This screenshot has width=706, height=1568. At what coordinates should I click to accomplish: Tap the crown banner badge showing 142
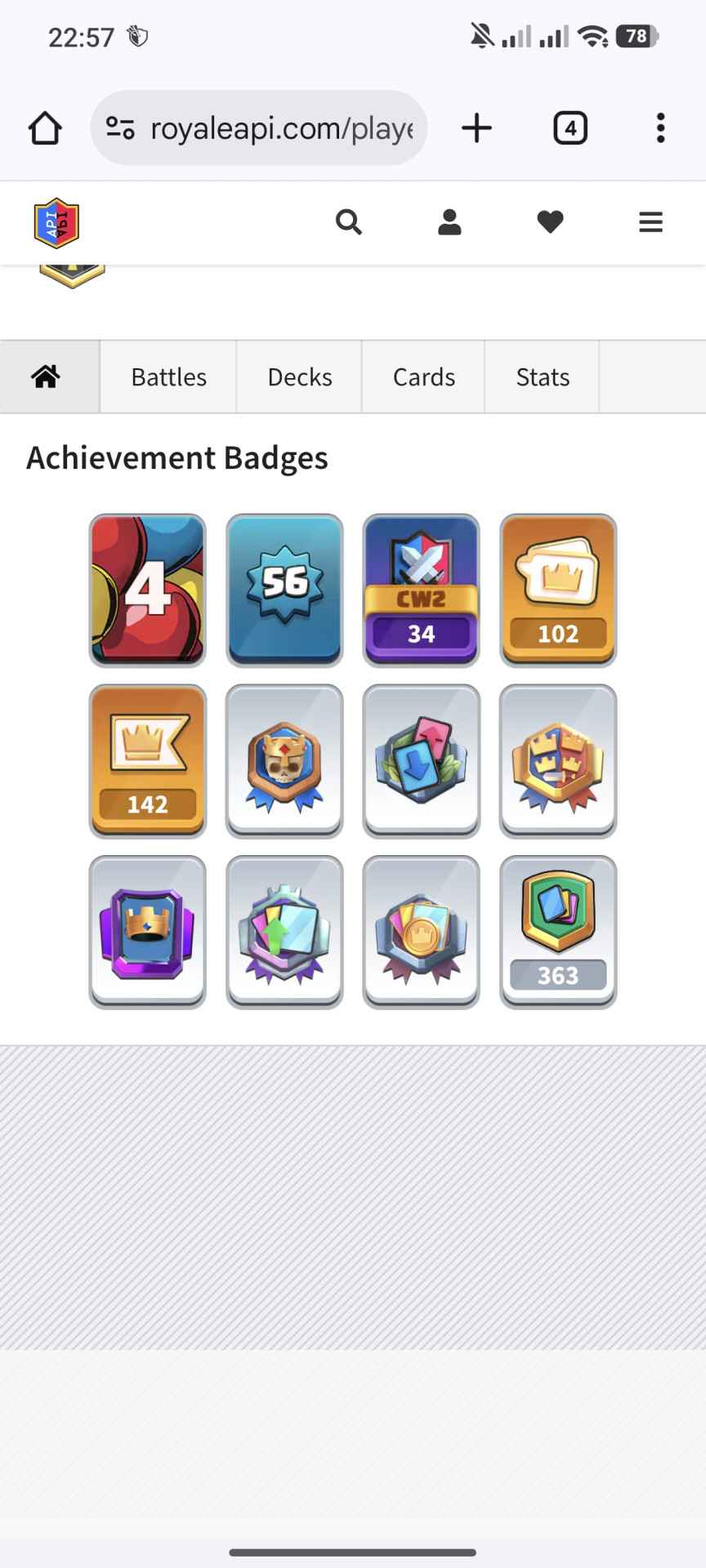[x=148, y=761]
